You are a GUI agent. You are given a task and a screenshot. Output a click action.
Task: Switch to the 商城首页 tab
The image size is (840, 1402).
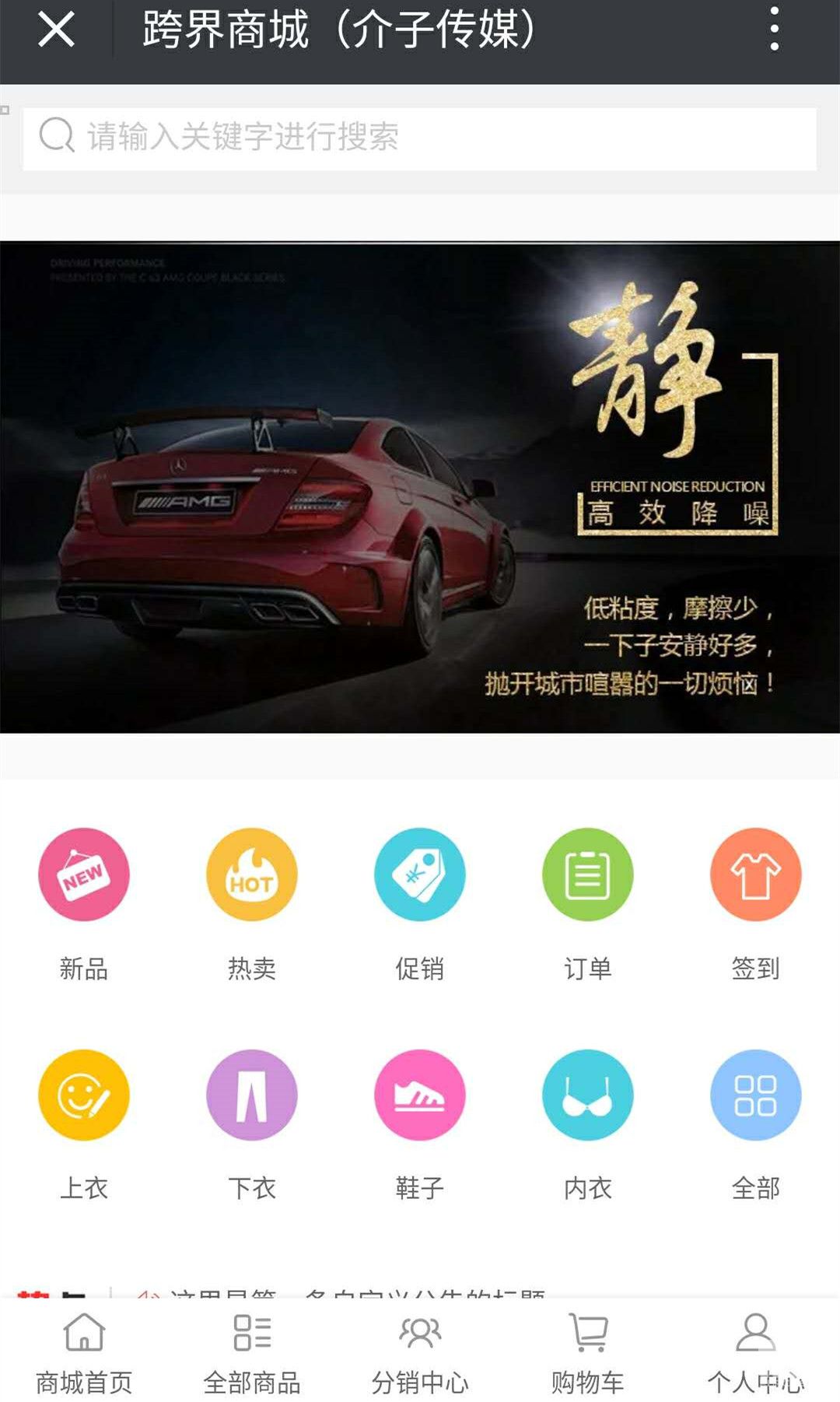point(84,1352)
